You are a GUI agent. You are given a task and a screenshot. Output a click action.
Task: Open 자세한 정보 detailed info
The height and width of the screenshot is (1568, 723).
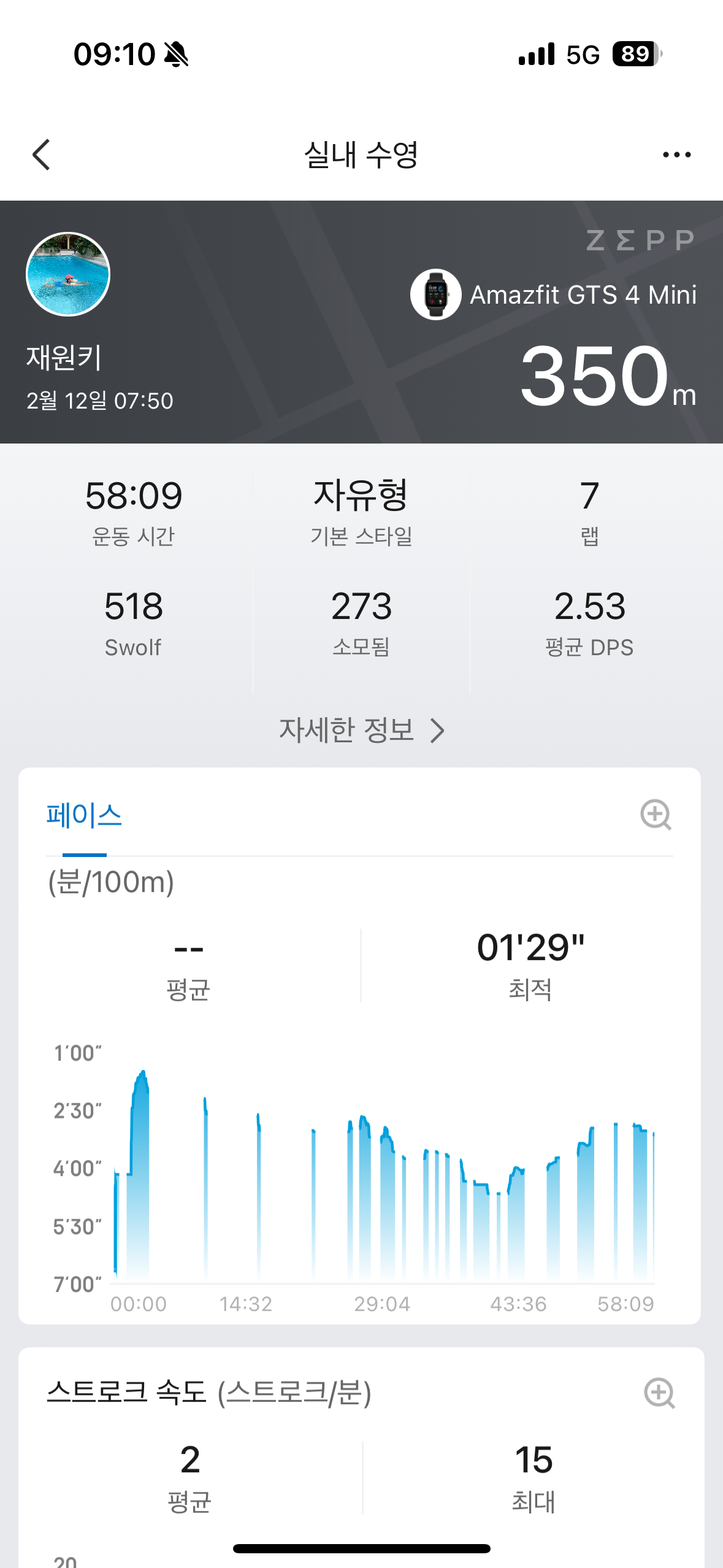point(361,730)
